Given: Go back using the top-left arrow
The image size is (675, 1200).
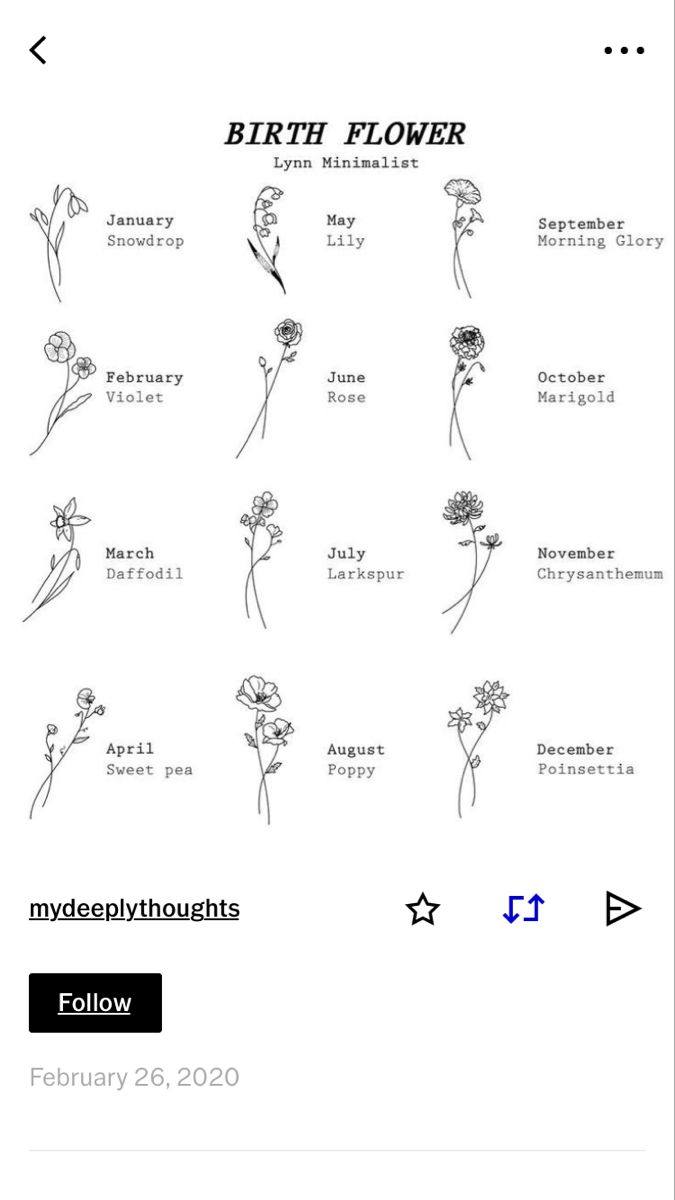Looking at the screenshot, I should tap(38, 50).
